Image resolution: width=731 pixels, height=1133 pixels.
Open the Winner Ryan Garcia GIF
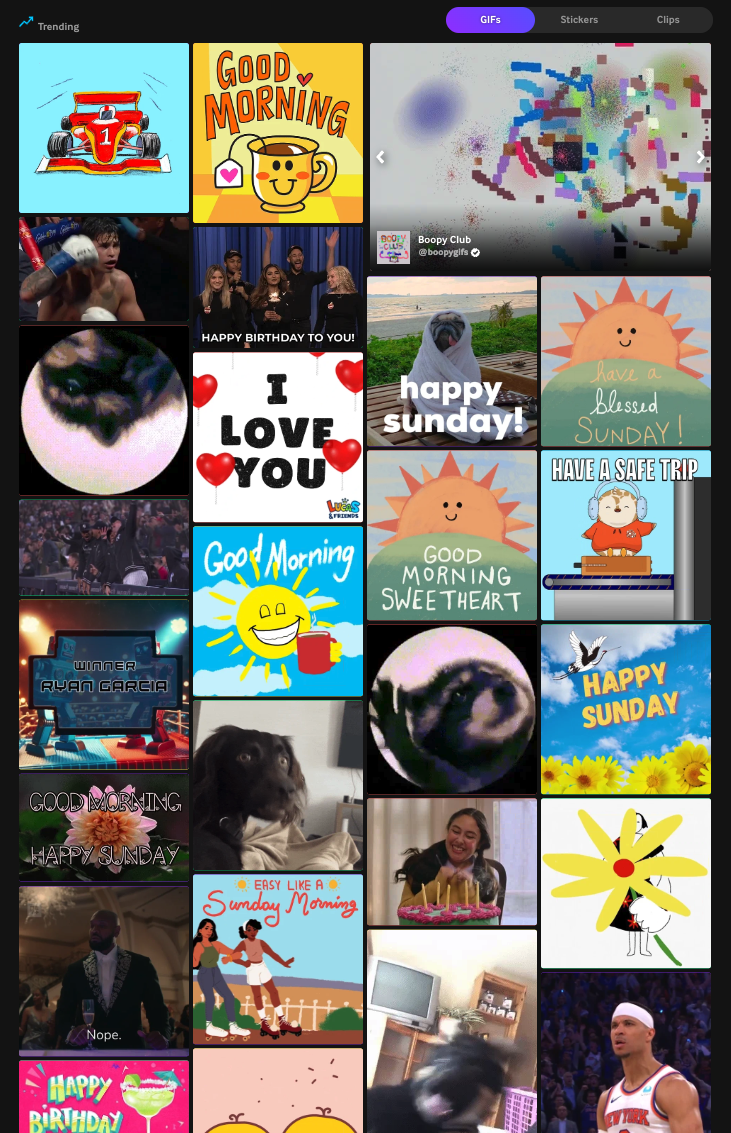tap(104, 684)
